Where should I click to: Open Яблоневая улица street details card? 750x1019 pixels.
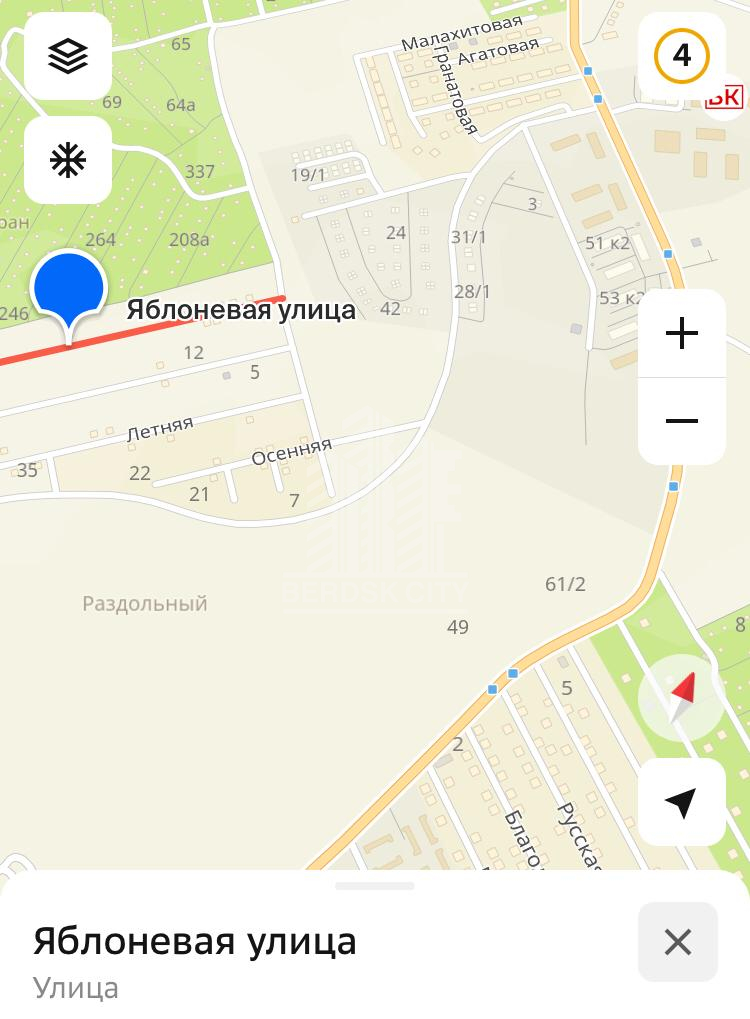(195, 941)
